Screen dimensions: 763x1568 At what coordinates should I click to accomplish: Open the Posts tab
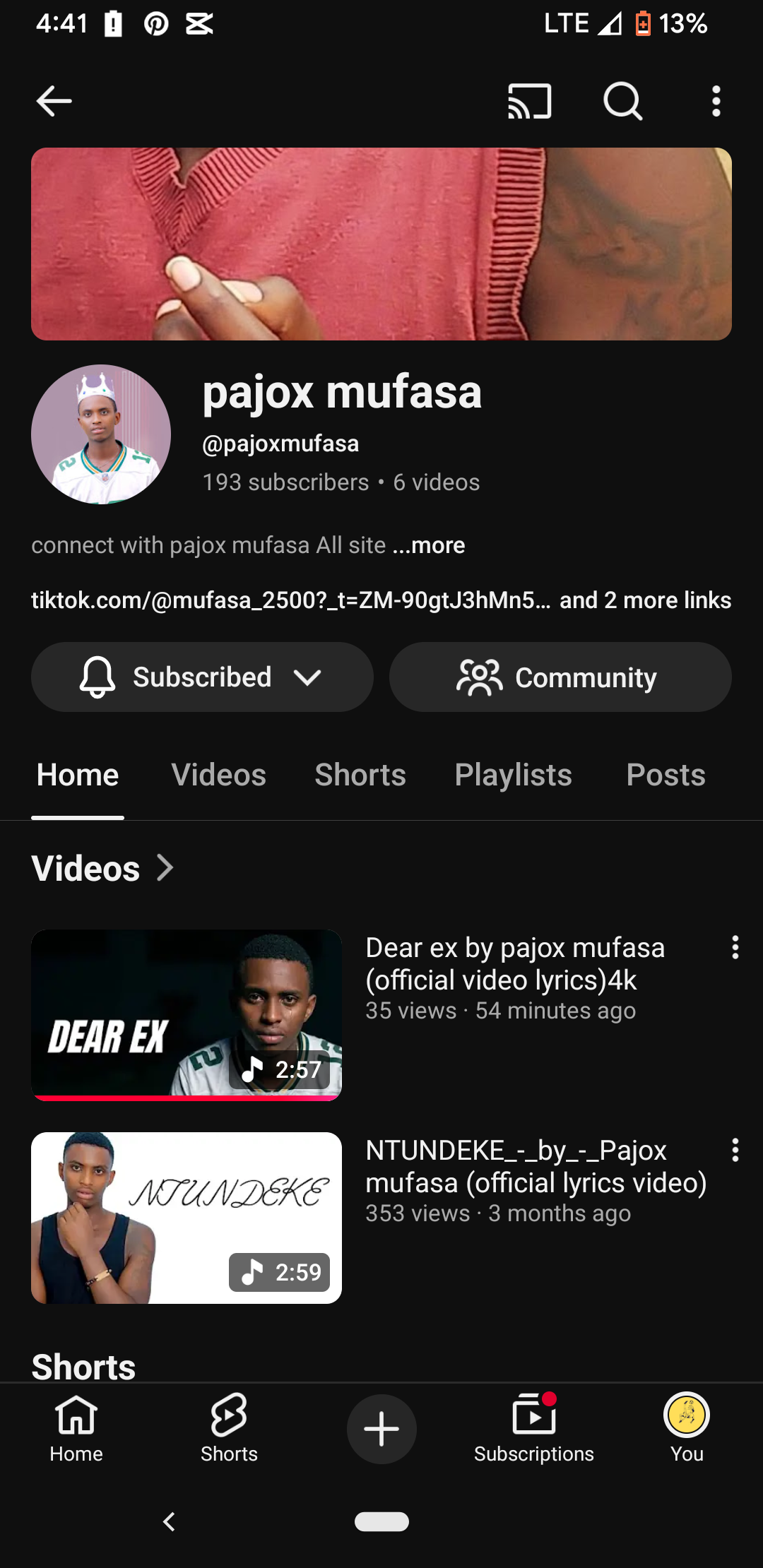(x=665, y=775)
